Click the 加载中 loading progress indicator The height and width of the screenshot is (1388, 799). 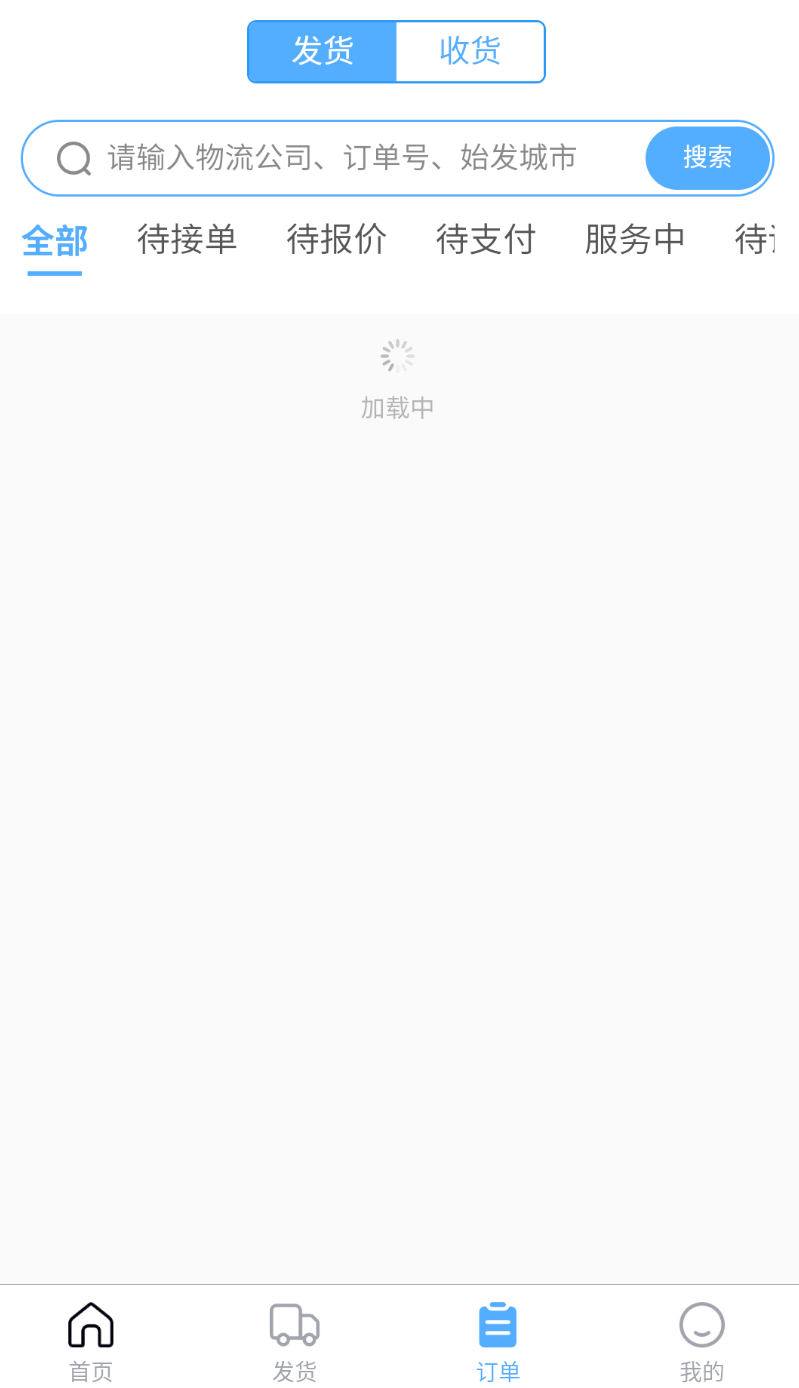coord(397,407)
